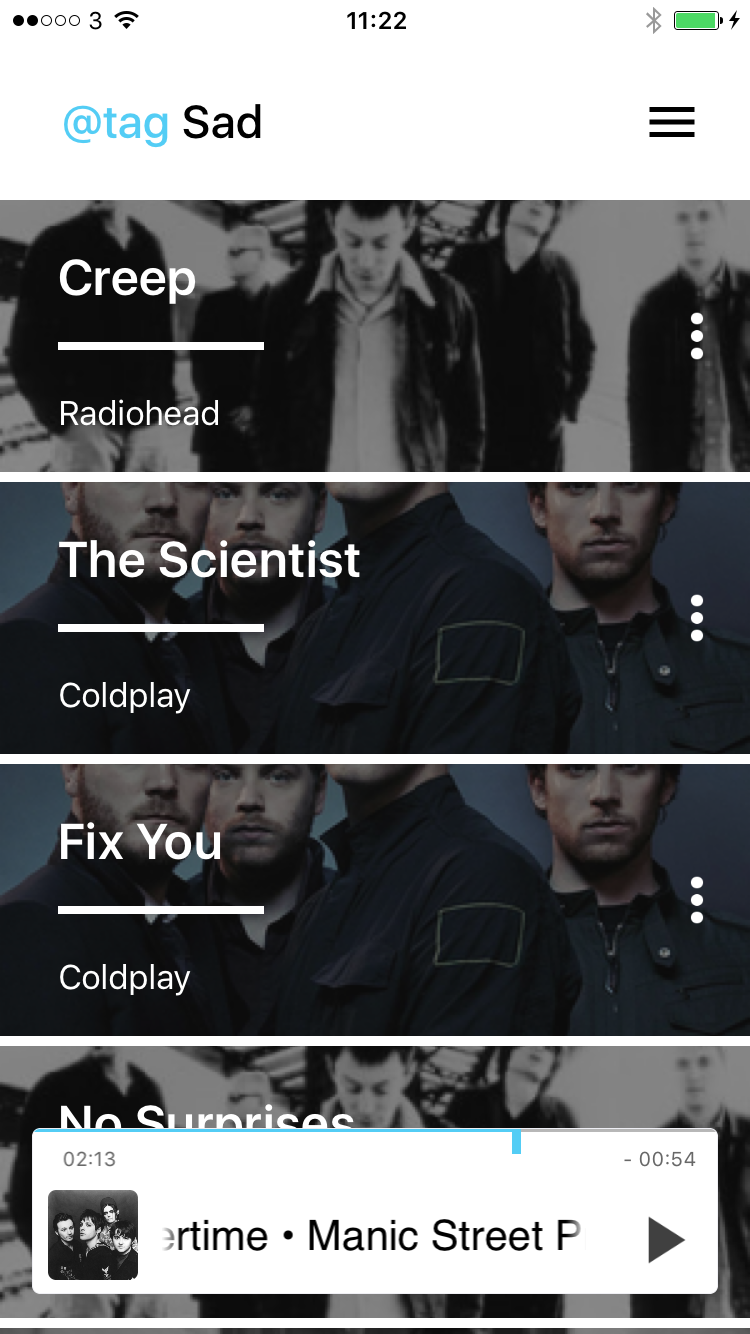Resume playback with the play button
The width and height of the screenshot is (750, 1334).
(665, 1240)
